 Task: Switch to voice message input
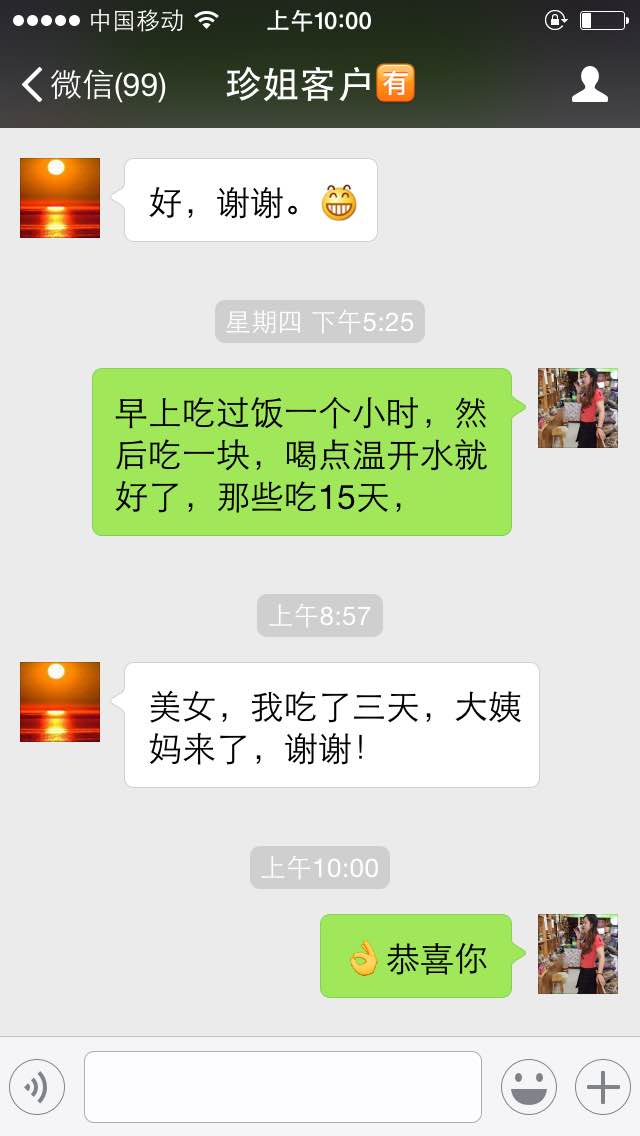pos(37,1087)
